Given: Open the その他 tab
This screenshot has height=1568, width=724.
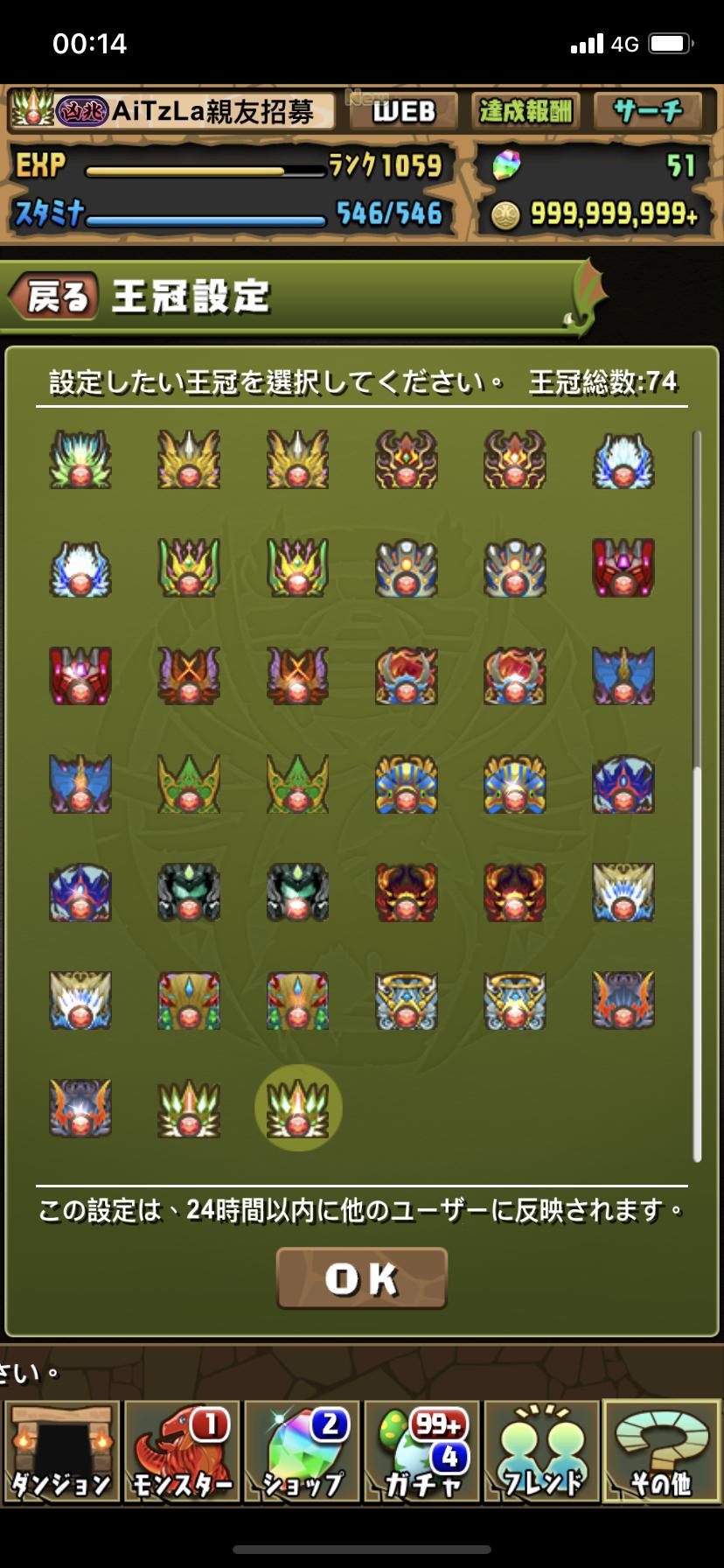Looking at the screenshot, I should (x=661, y=1452).
